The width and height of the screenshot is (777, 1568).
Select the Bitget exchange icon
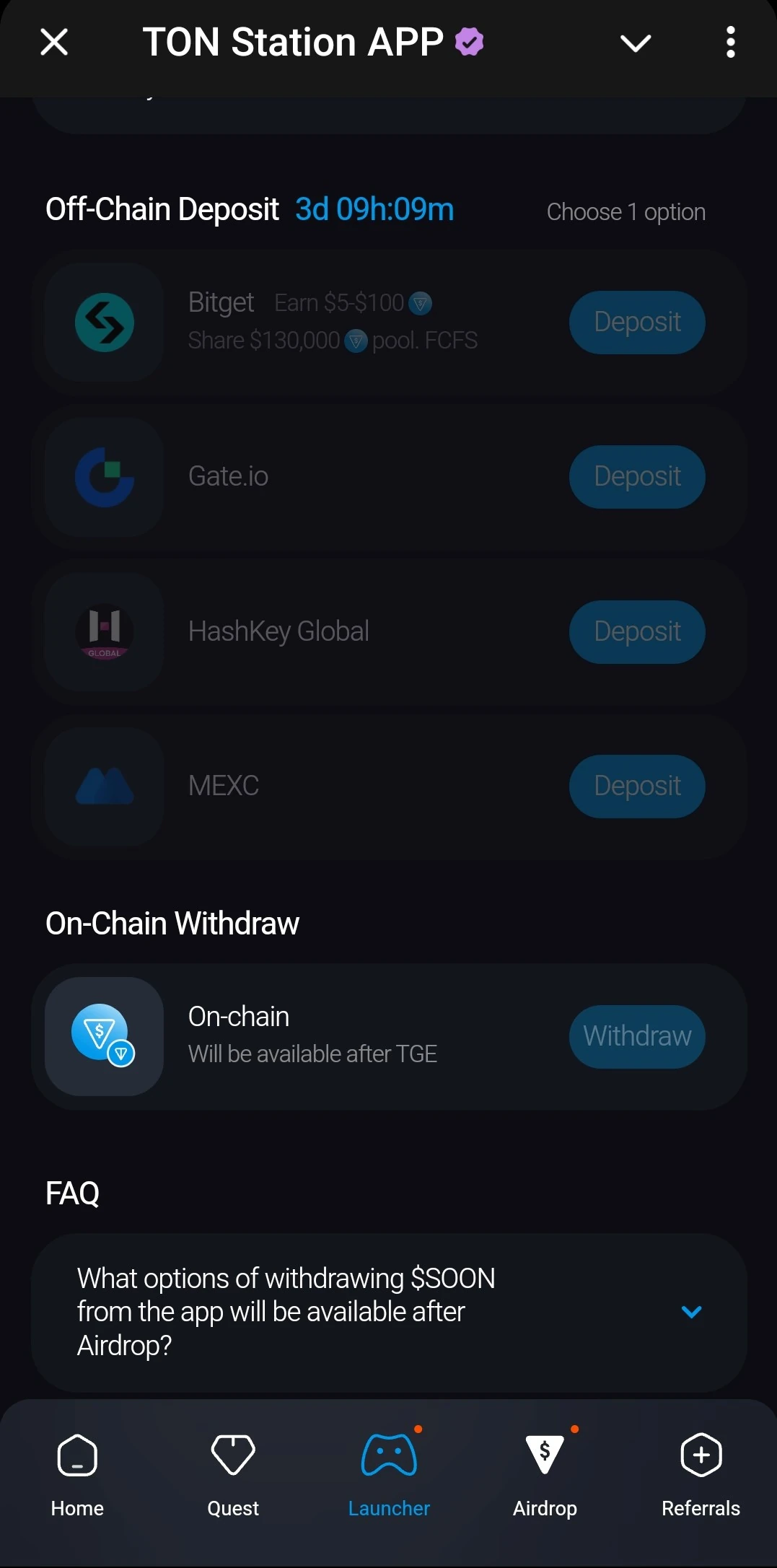(104, 323)
